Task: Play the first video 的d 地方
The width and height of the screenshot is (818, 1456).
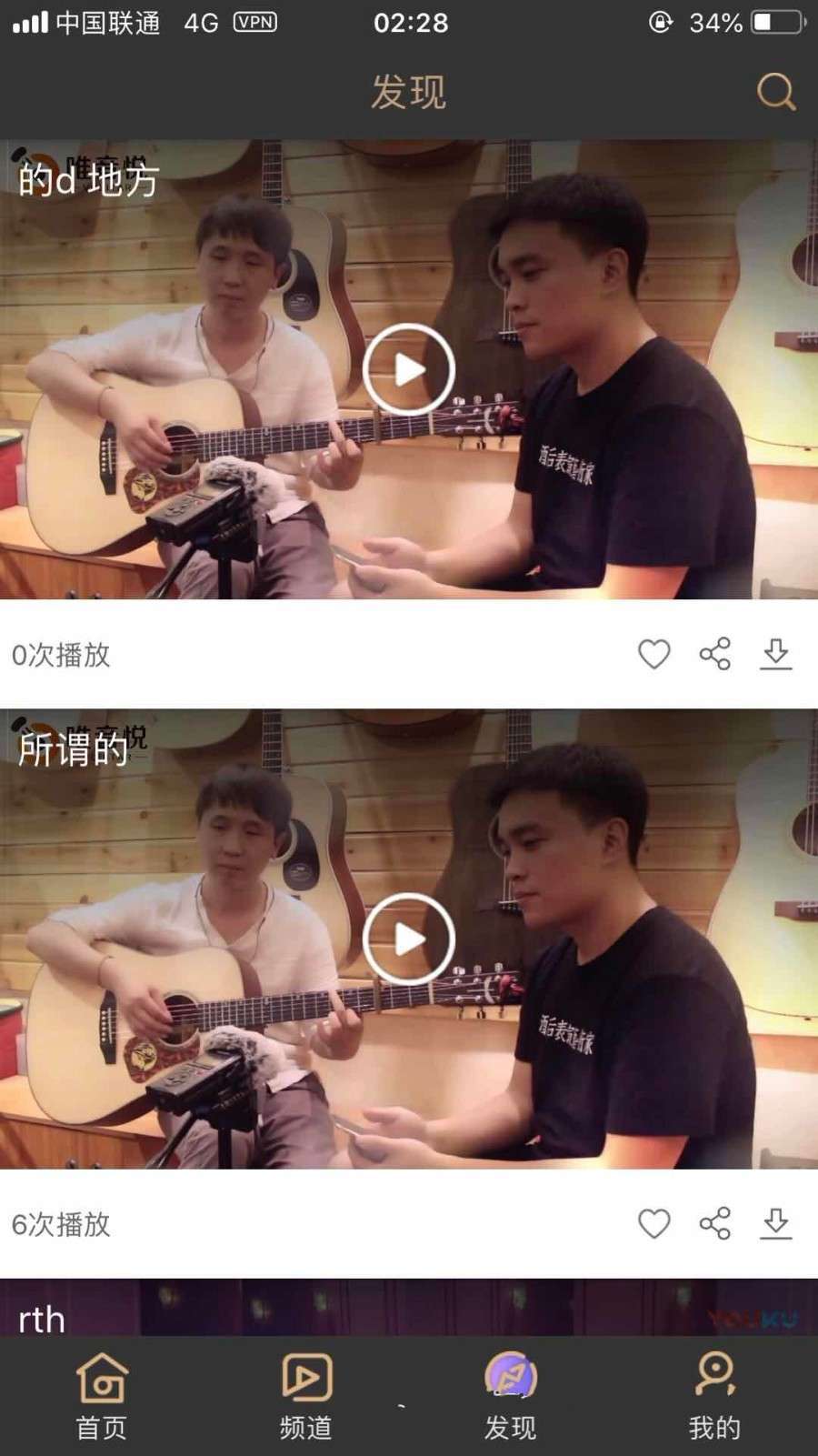Action: 409,369
